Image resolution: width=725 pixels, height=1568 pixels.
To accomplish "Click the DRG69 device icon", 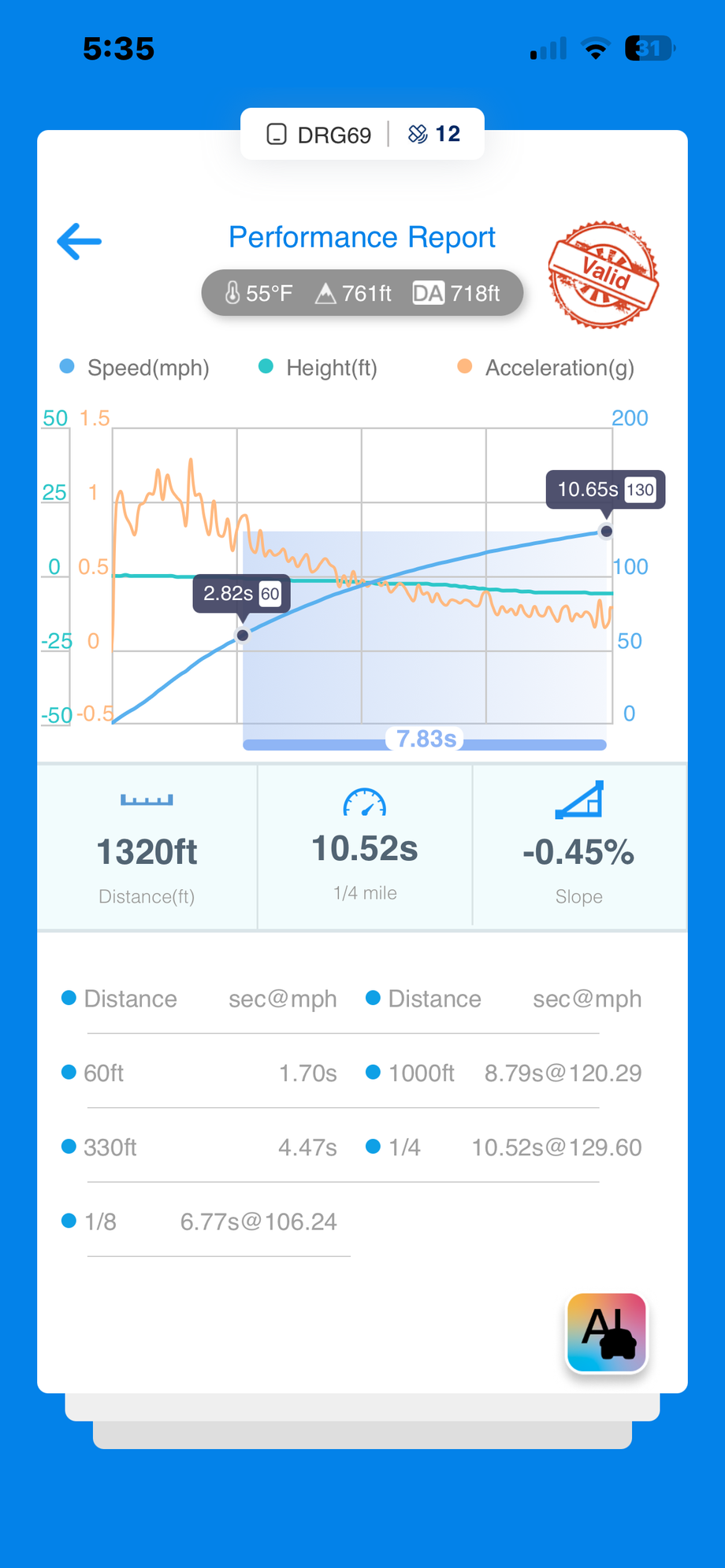I will tap(277, 134).
